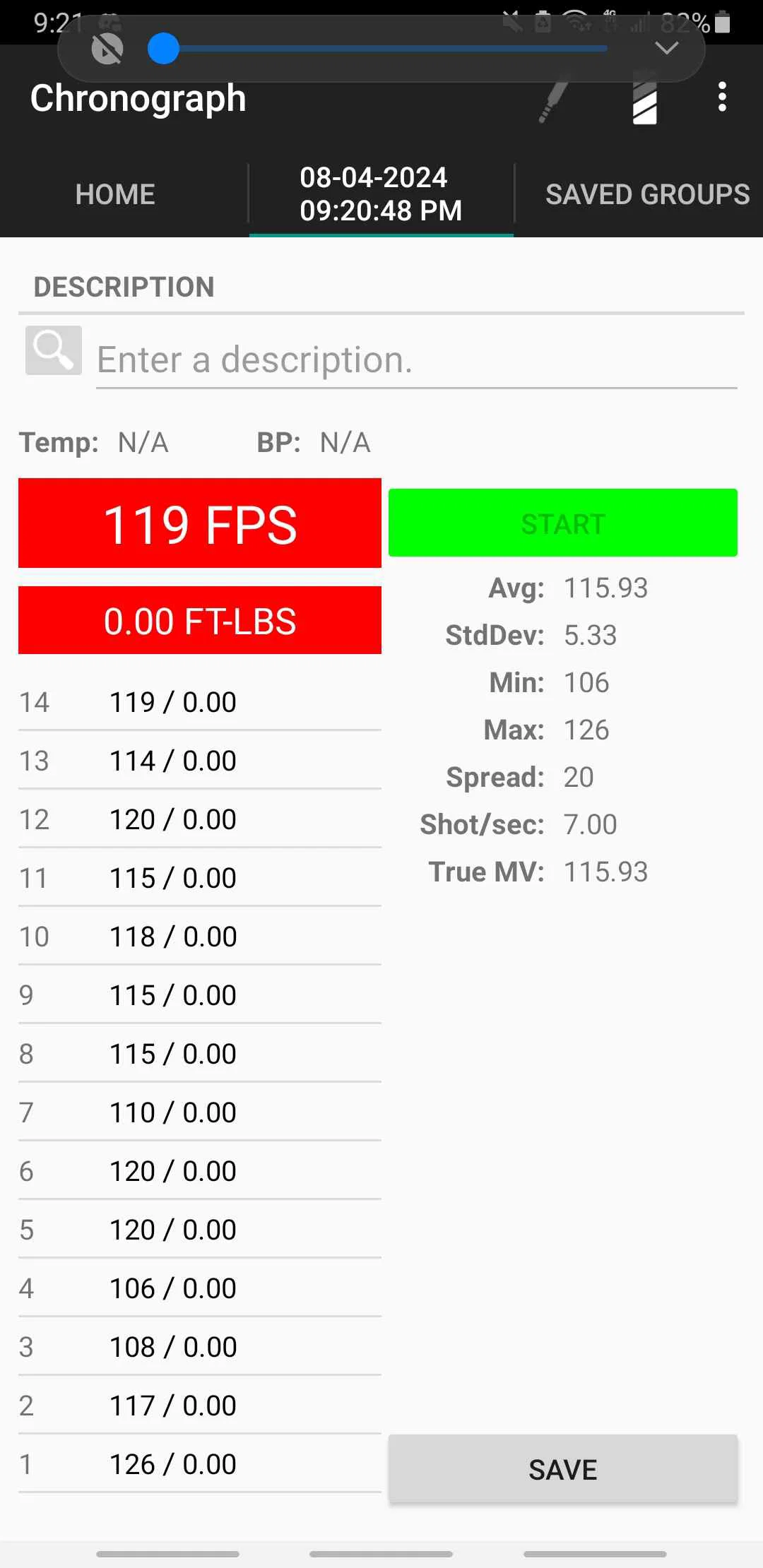Save the current shot group
Viewport: 763px width, 1568px height.
click(562, 1469)
